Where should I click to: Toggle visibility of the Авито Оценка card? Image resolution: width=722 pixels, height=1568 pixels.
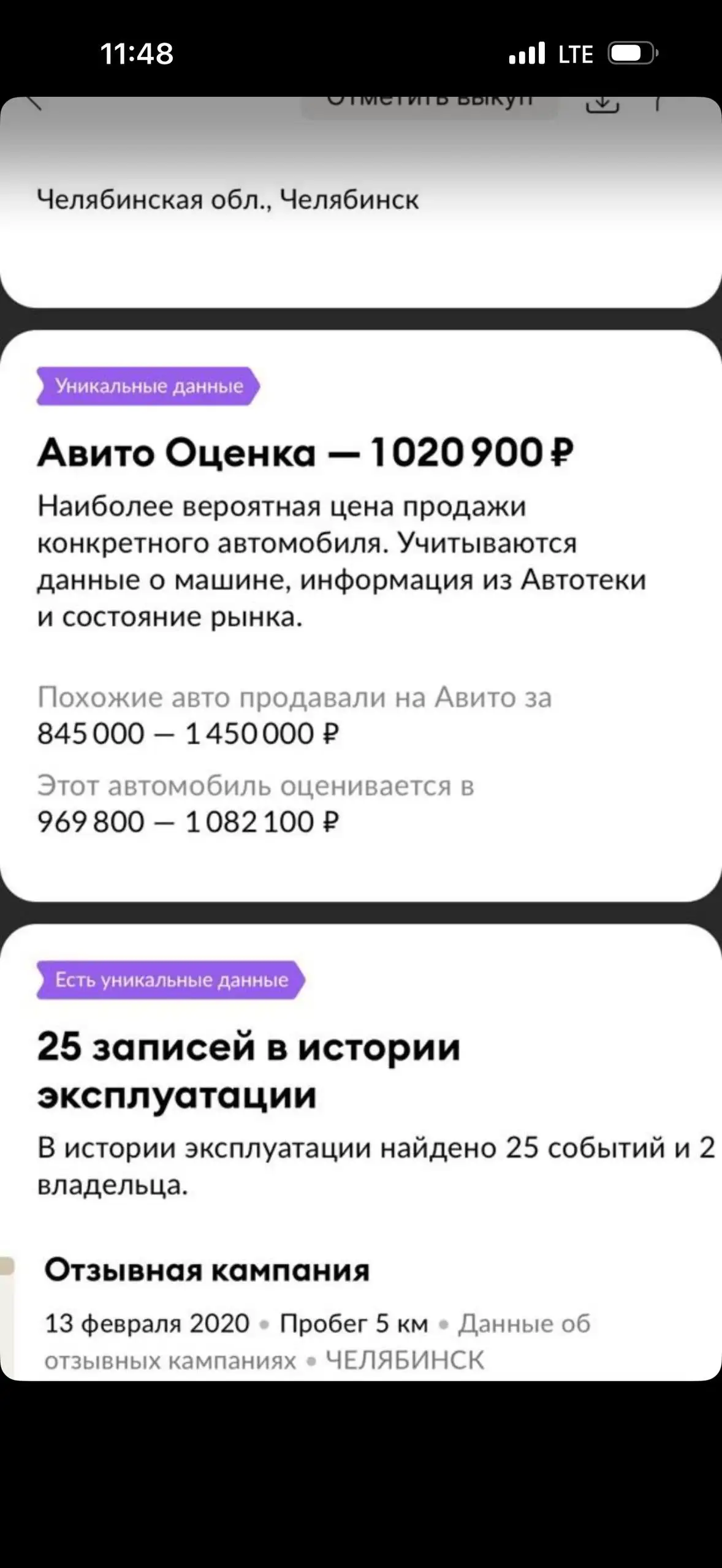361,612
